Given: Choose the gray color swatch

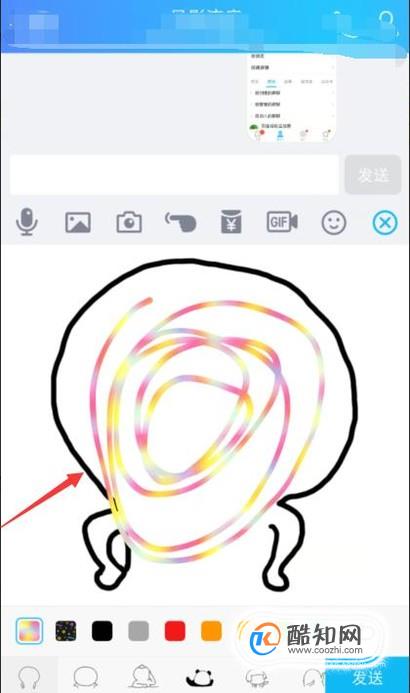Looking at the screenshot, I should [138, 631].
